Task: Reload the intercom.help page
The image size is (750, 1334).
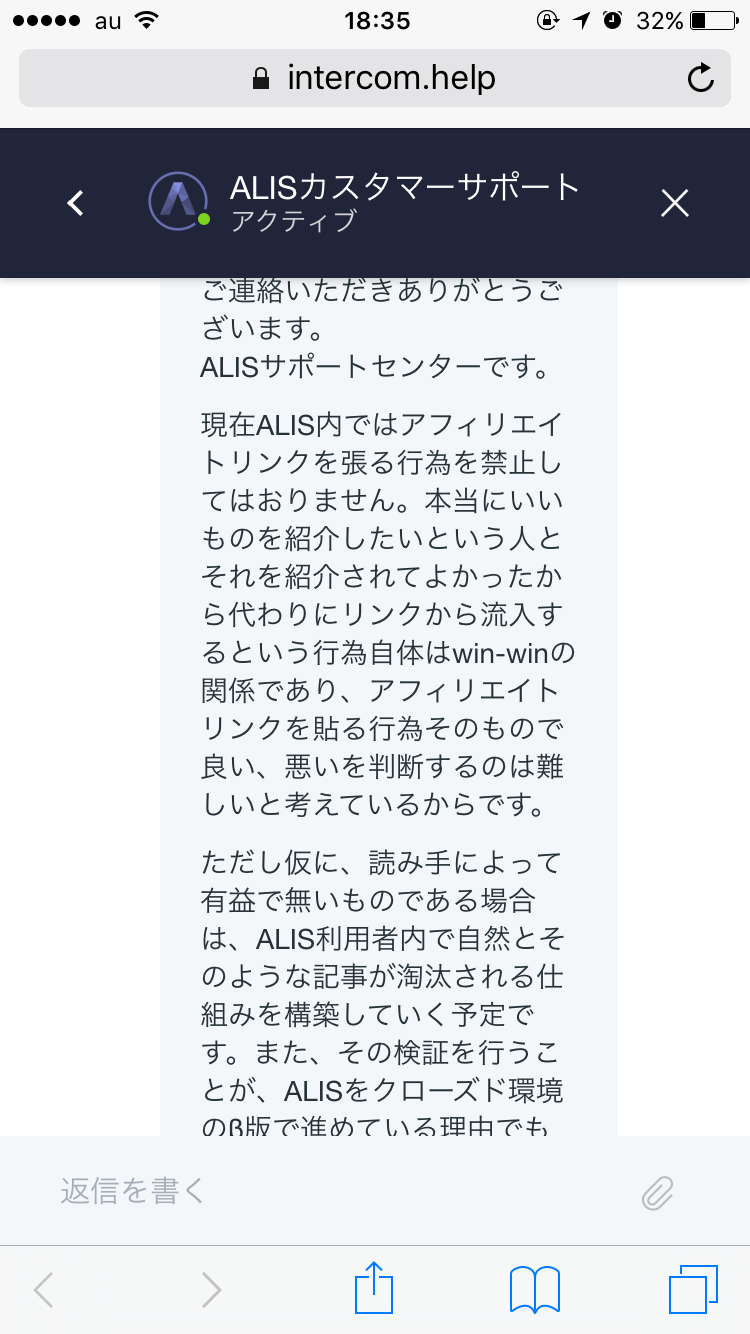Action: coord(701,78)
